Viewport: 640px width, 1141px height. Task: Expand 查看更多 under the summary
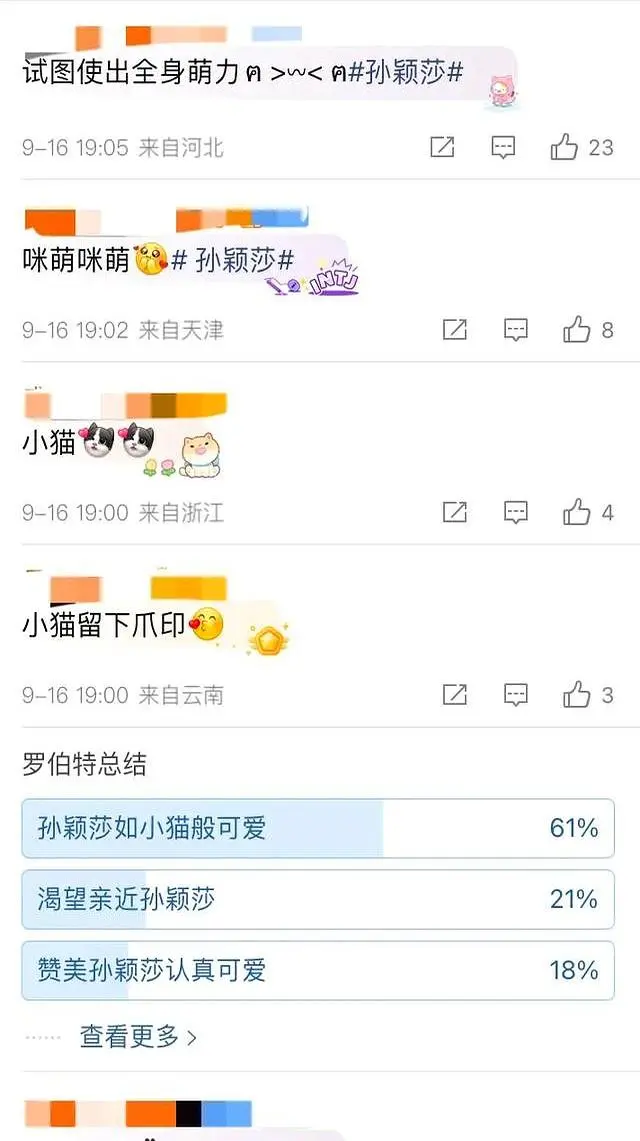point(138,1037)
